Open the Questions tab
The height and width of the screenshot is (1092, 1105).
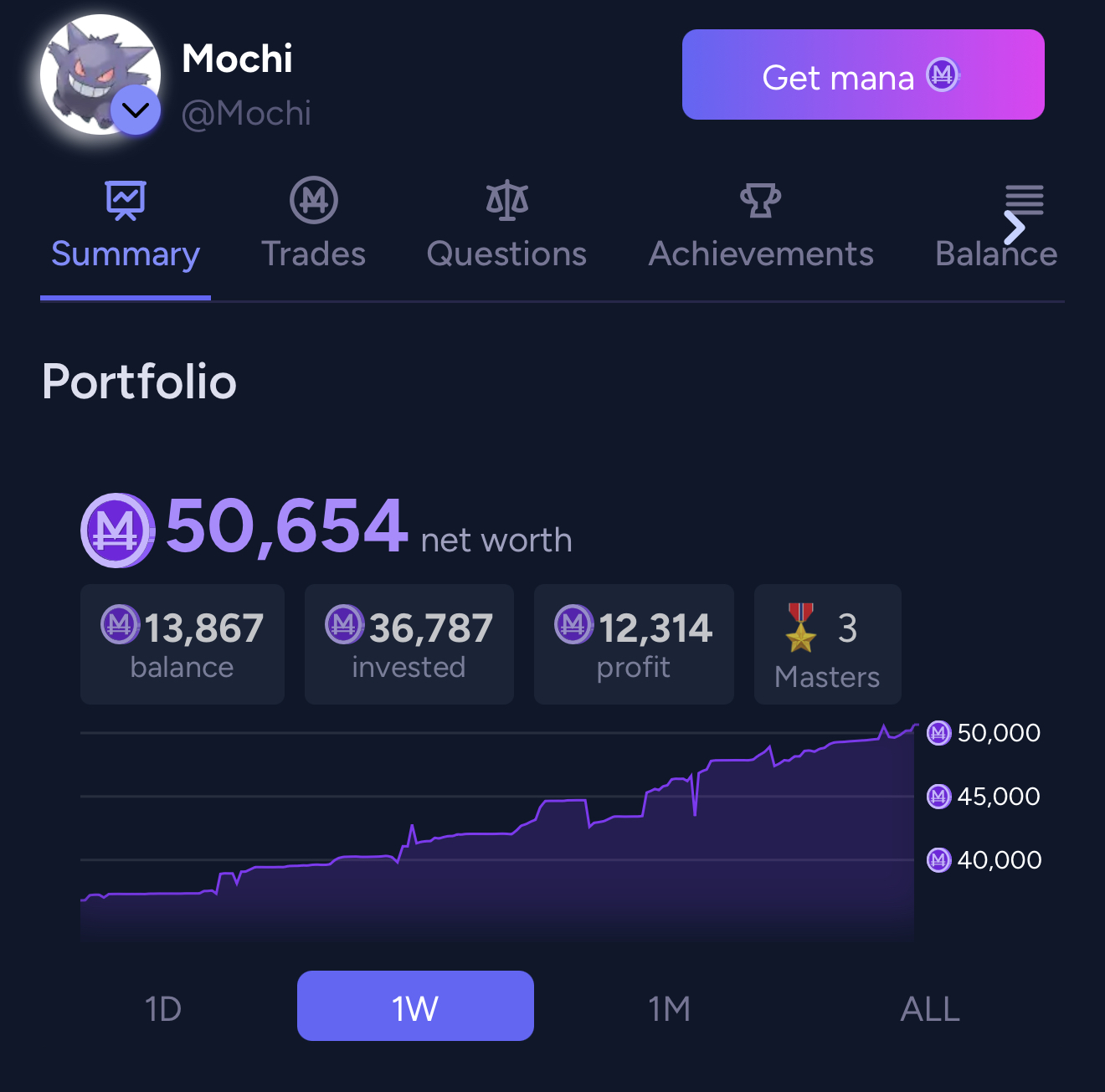click(x=506, y=228)
